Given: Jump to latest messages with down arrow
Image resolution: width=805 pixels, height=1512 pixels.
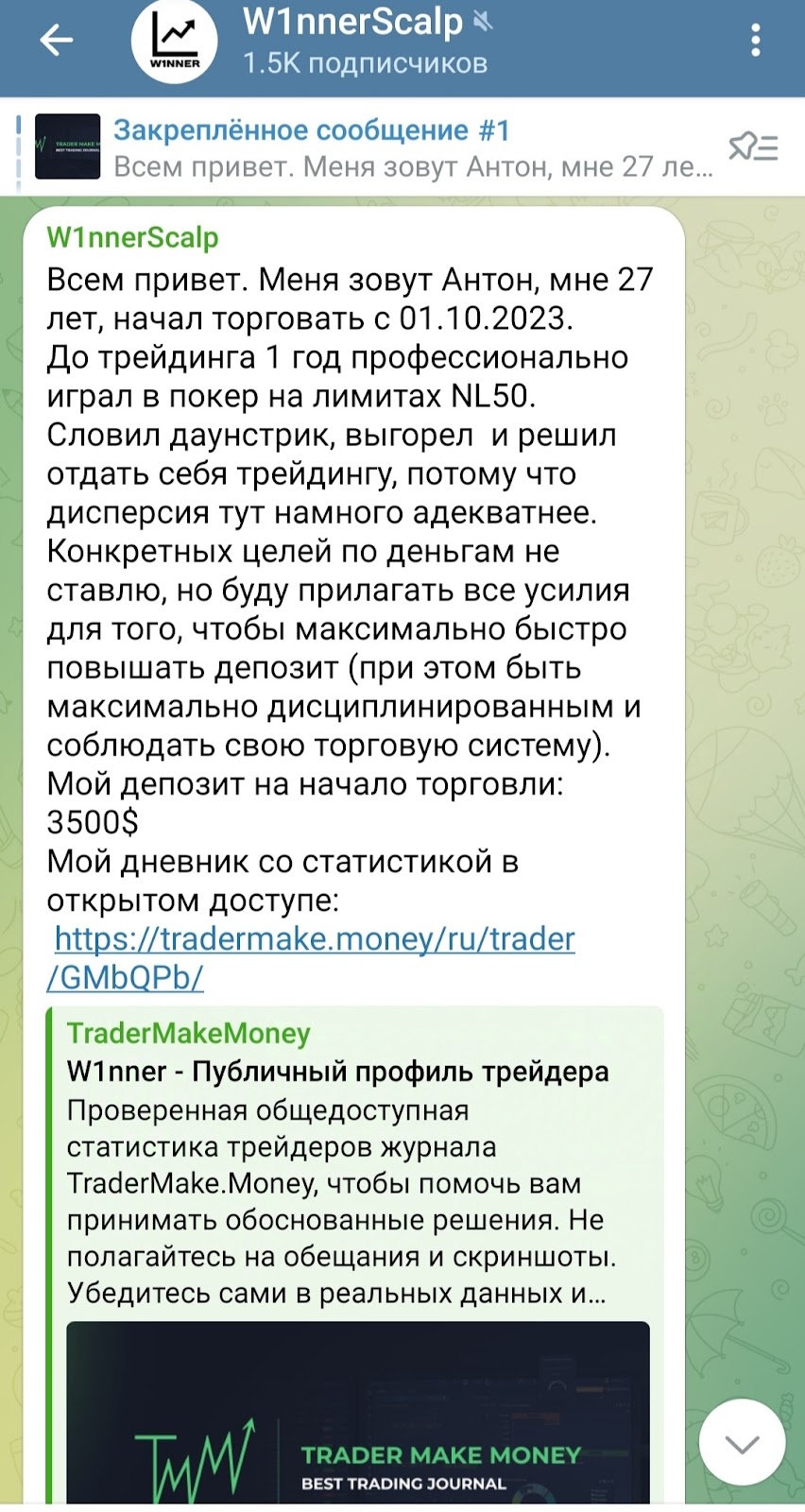Looking at the screenshot, I should click(742, 1442).
